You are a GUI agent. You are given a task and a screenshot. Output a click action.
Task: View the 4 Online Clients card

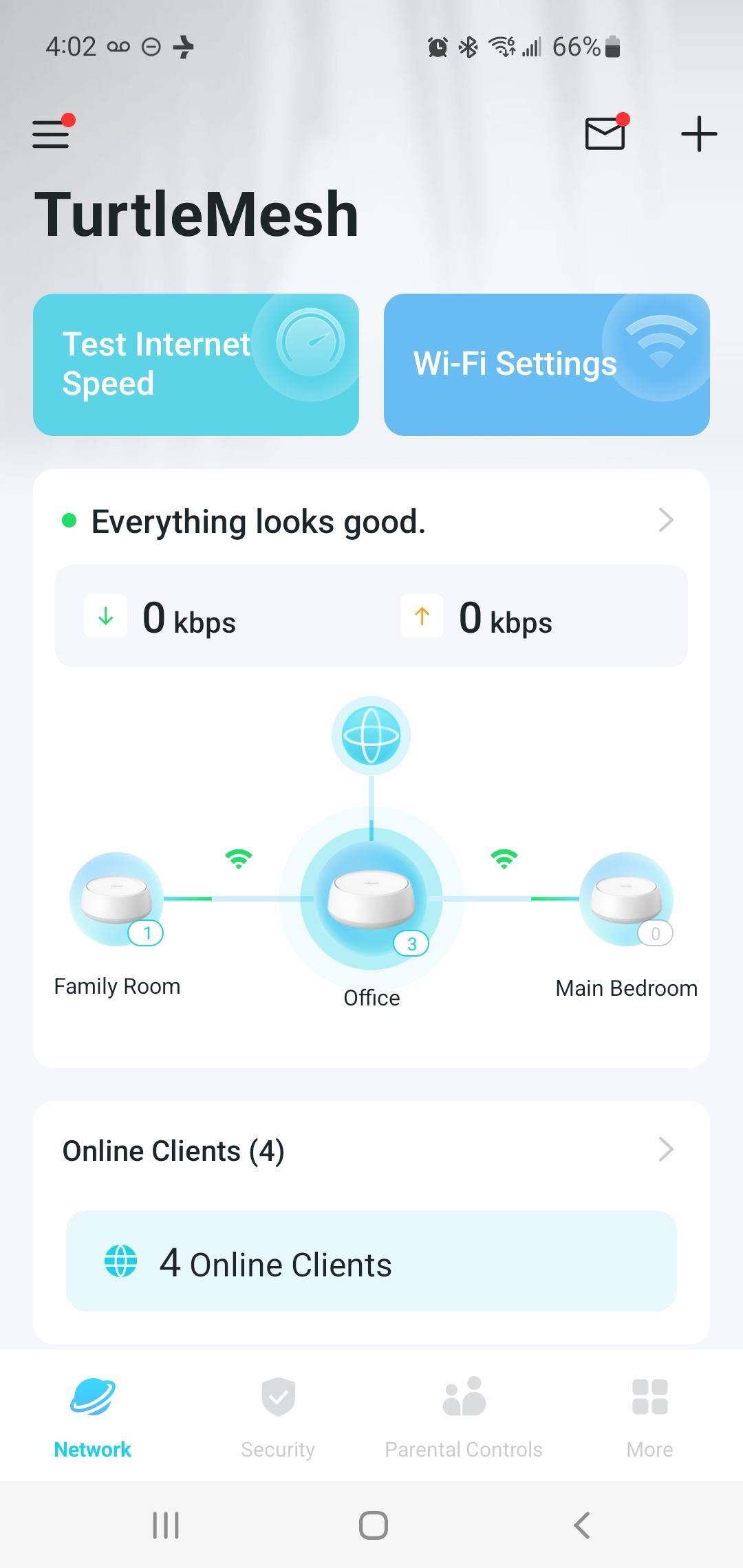click(x=371, y=1261)
